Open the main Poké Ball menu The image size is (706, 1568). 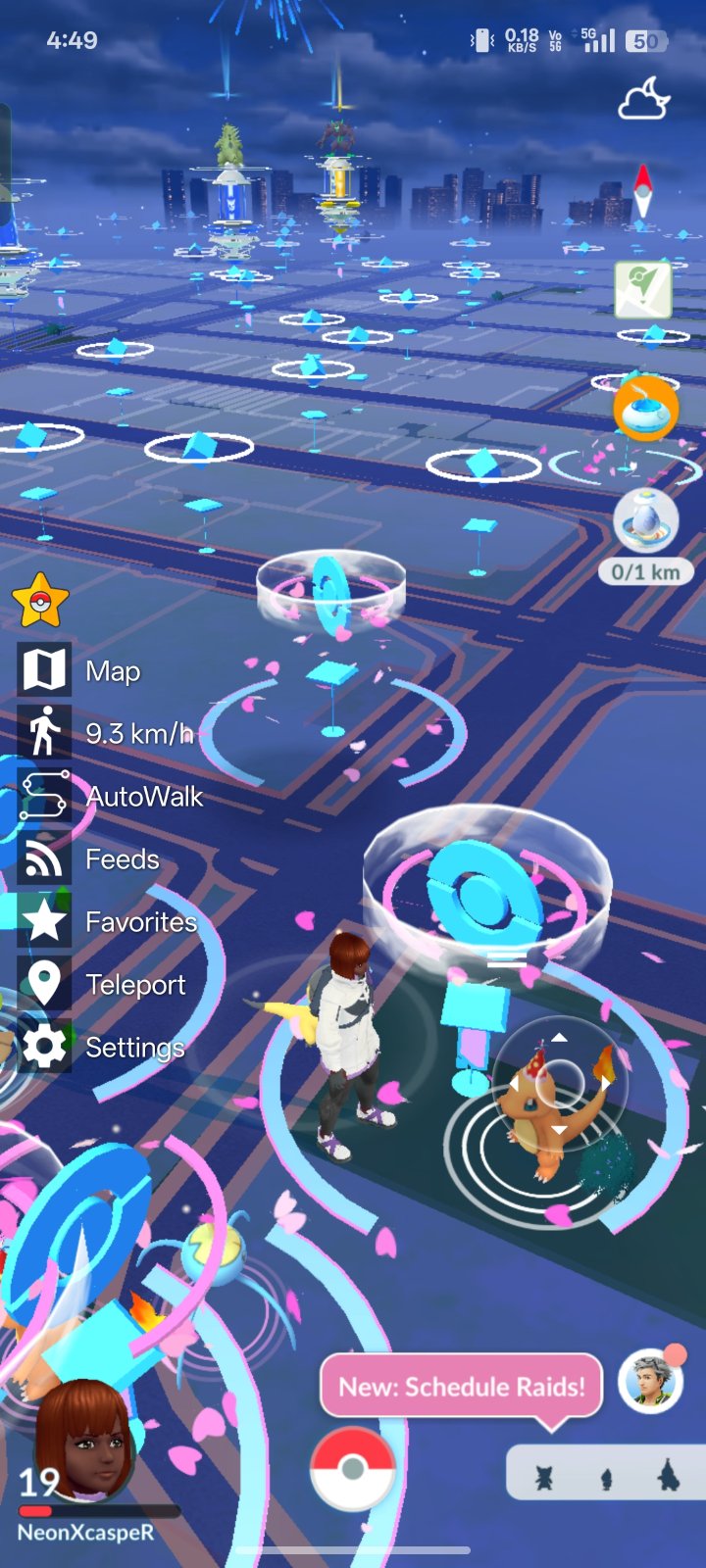point(352,1469)
